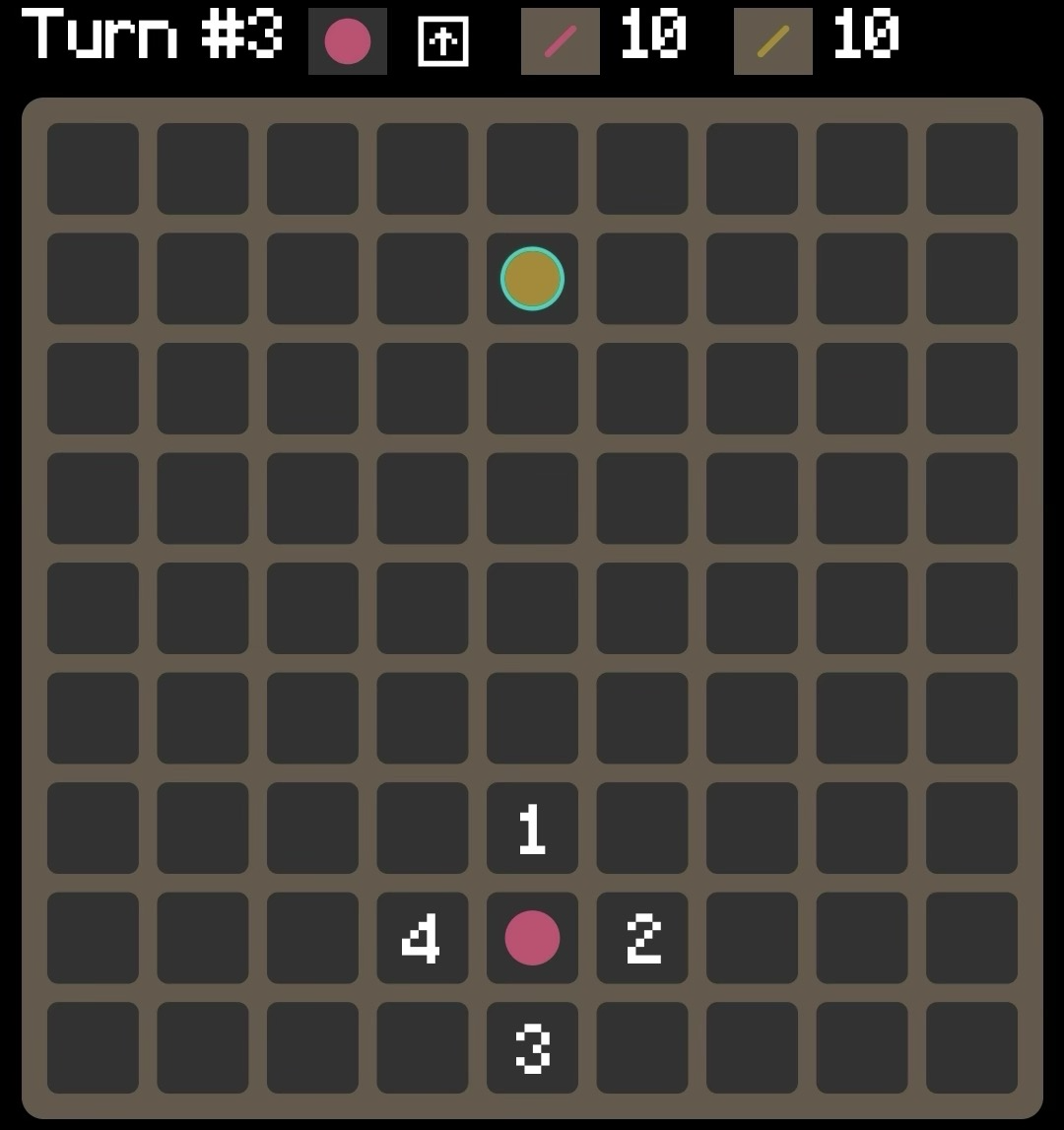Select the pawn move arrow icon
The height and width of the screenshot is (1130, 1064).
tap(443, 41)
